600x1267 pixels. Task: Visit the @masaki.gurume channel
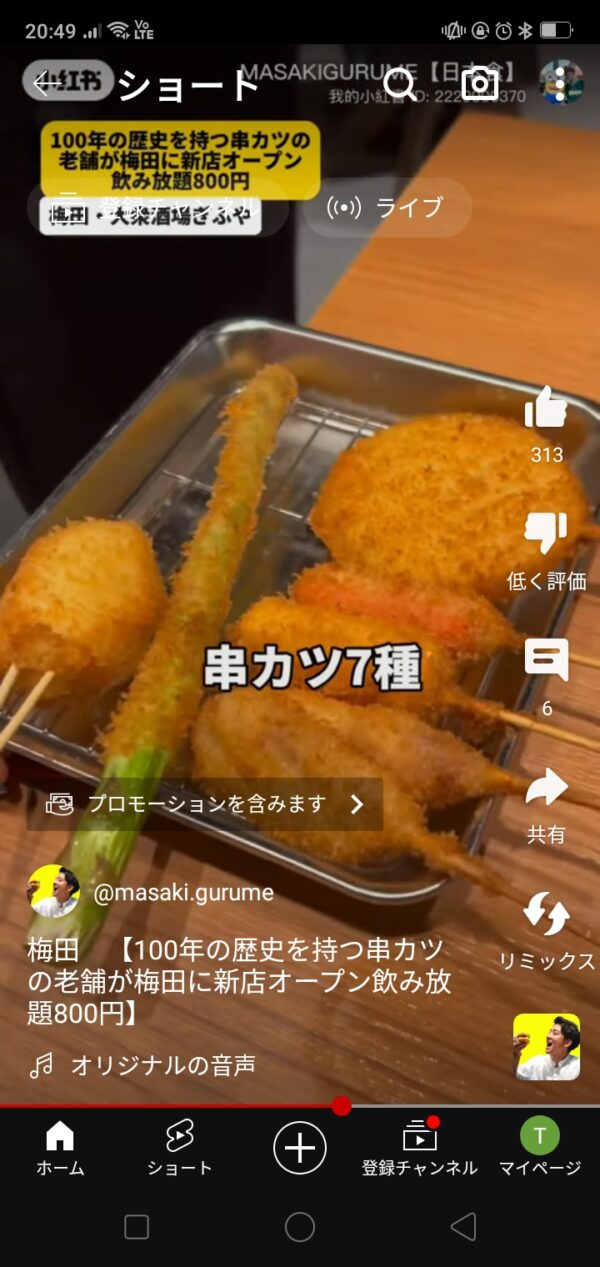183,892
